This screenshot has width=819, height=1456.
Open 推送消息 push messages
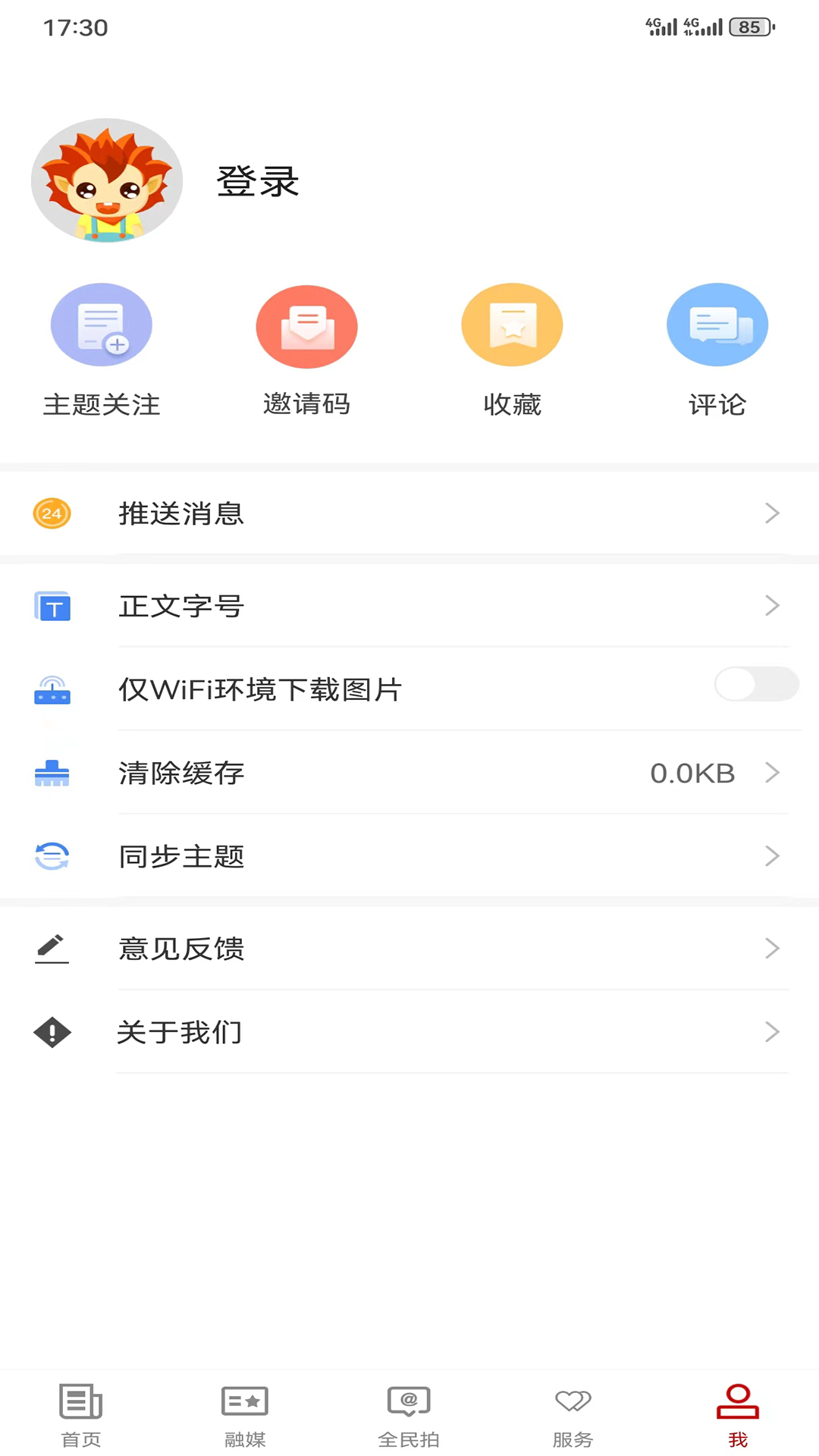coord(409,513)
